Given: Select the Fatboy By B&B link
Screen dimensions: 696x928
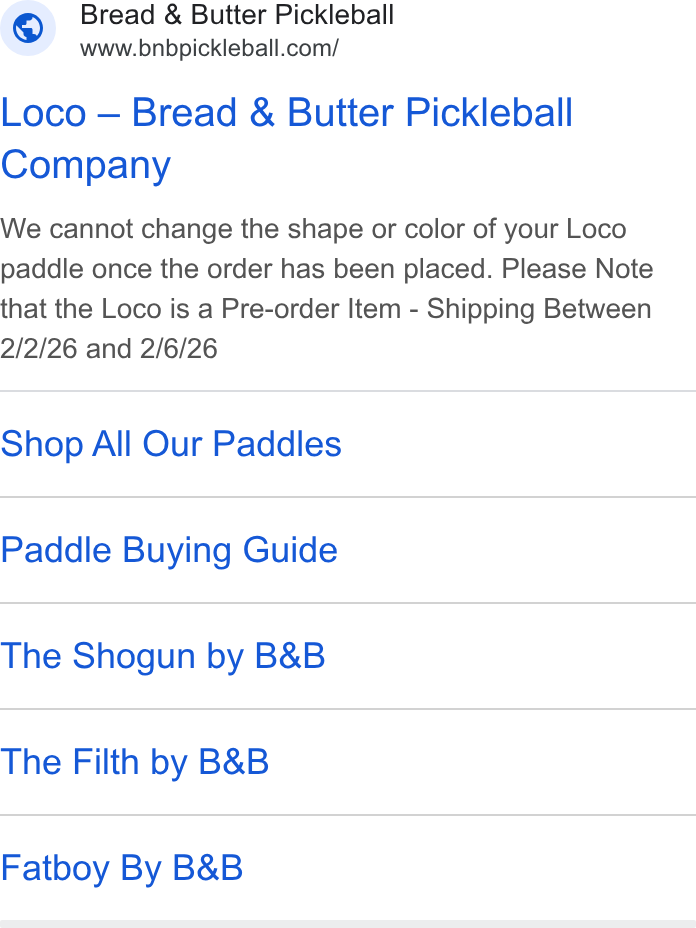Looking at the screenshot, I should coord(122,868).
